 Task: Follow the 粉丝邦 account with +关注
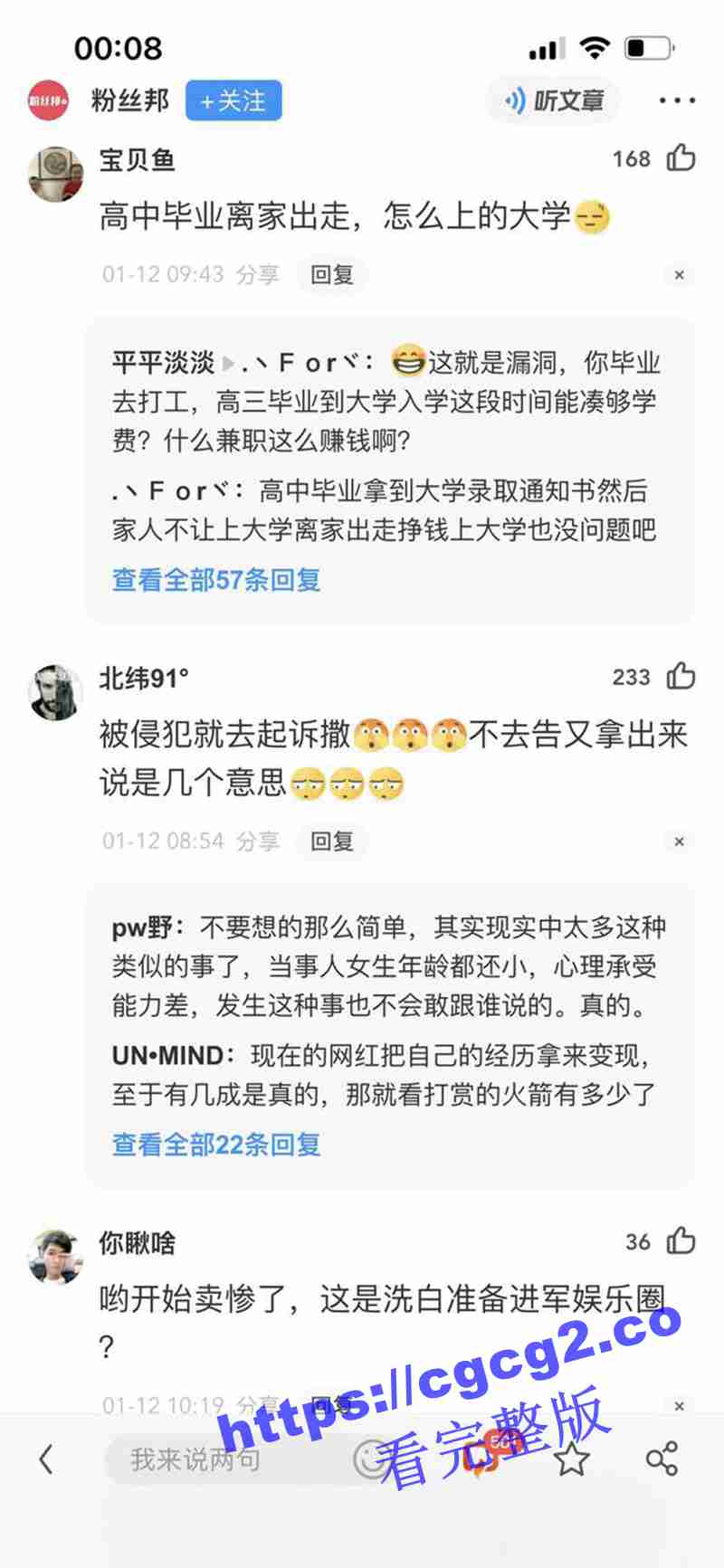tap(233, 100)
